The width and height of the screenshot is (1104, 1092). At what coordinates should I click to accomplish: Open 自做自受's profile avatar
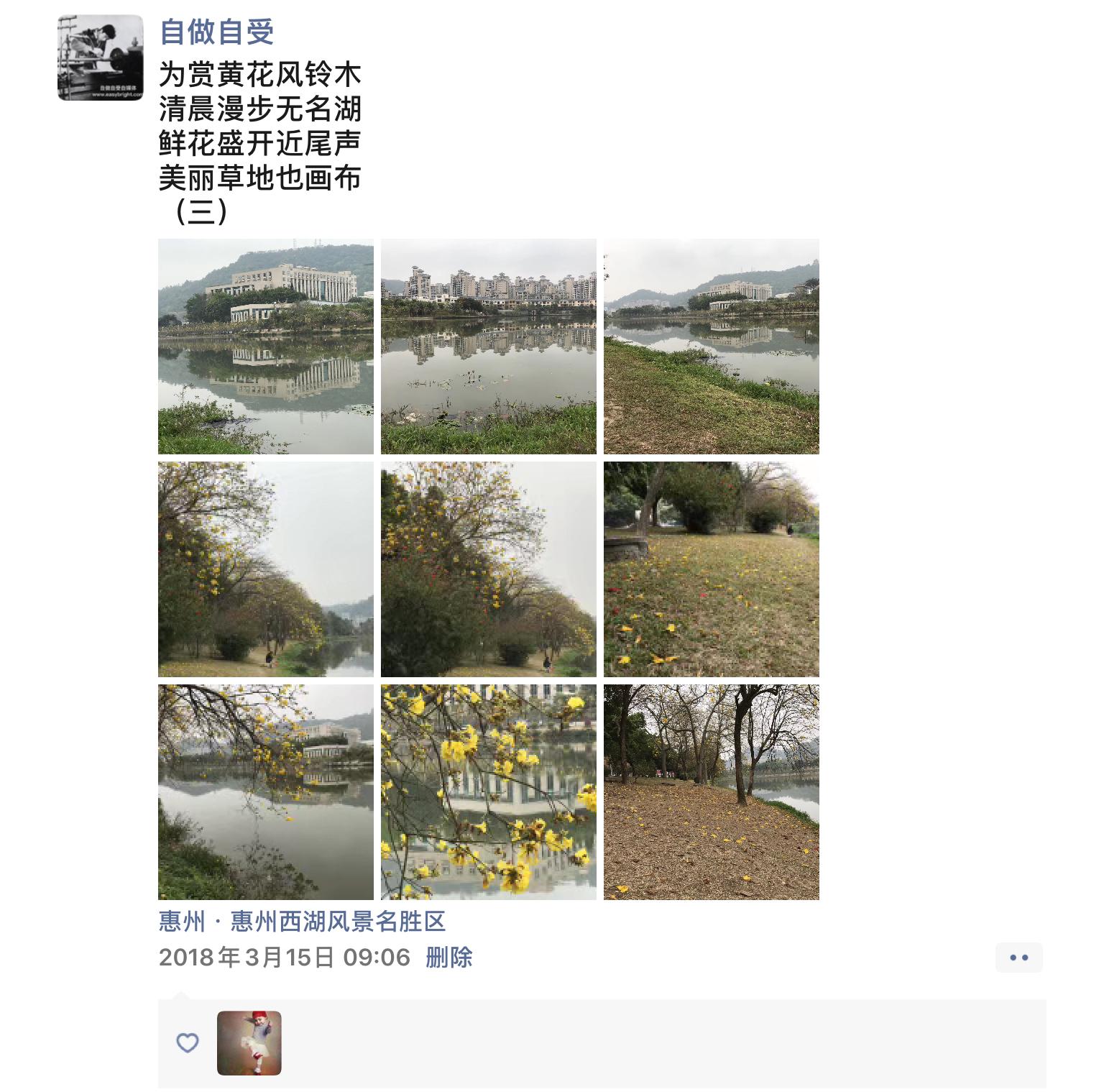tap(100, 58)
